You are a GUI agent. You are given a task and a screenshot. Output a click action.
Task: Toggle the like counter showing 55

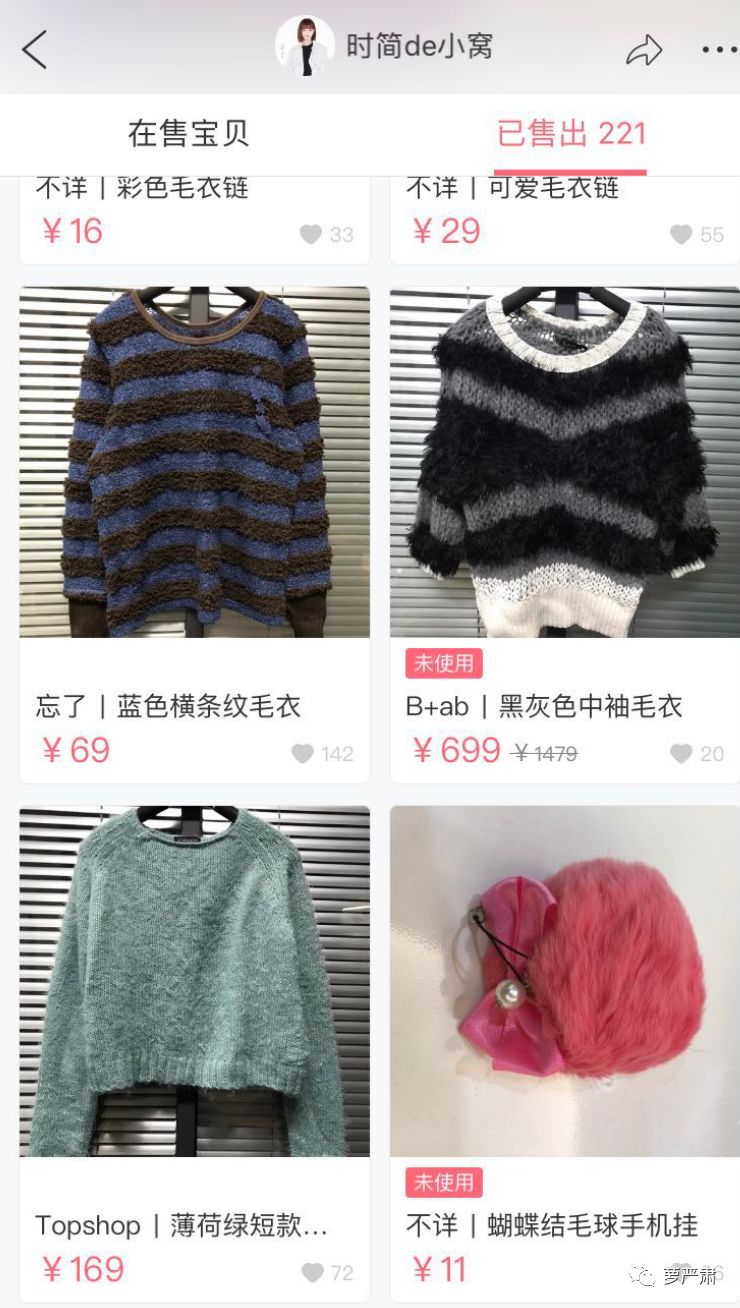click(x=682, y=234)
